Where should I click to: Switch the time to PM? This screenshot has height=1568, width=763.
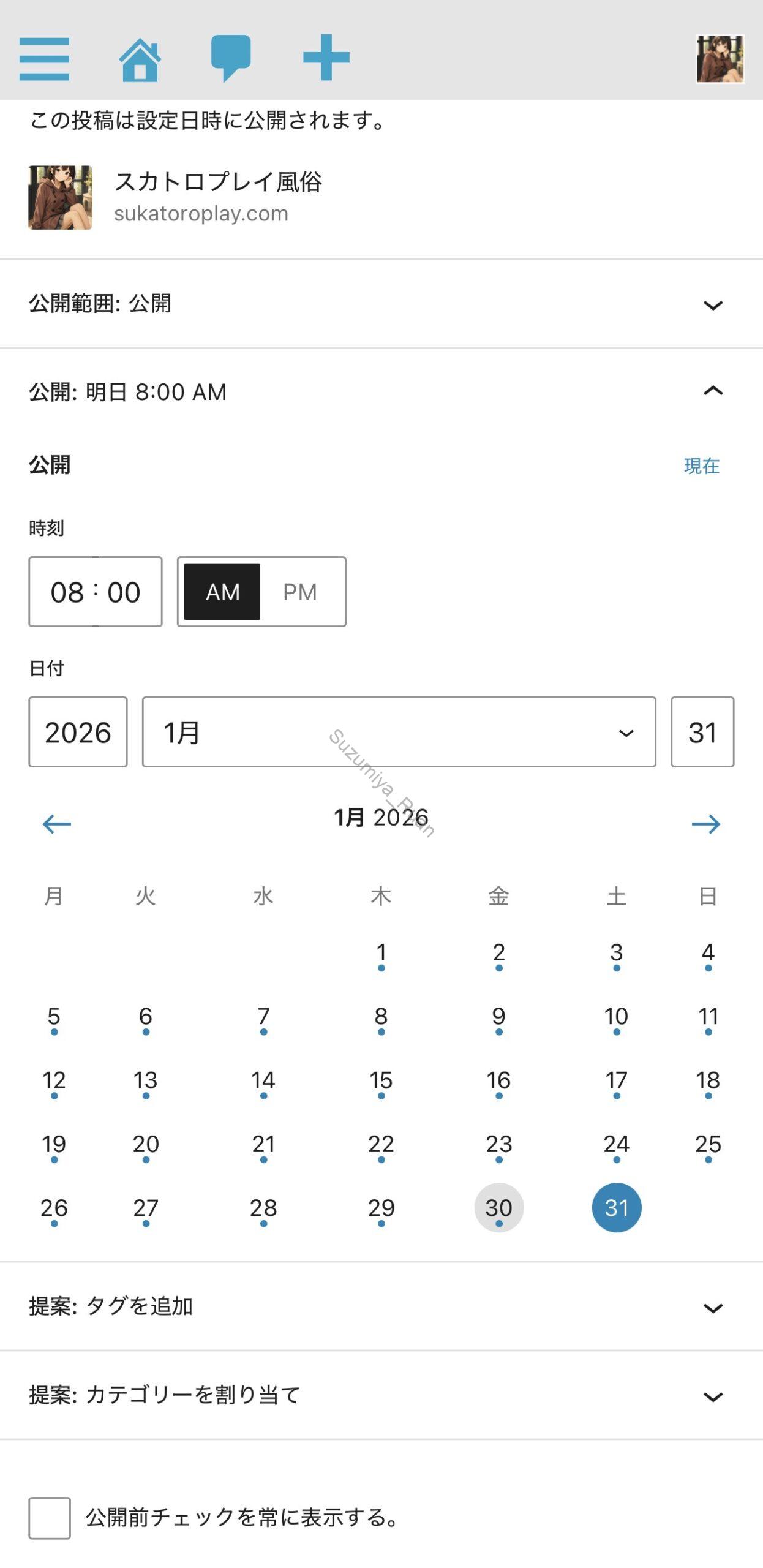(x=300, y=592)
